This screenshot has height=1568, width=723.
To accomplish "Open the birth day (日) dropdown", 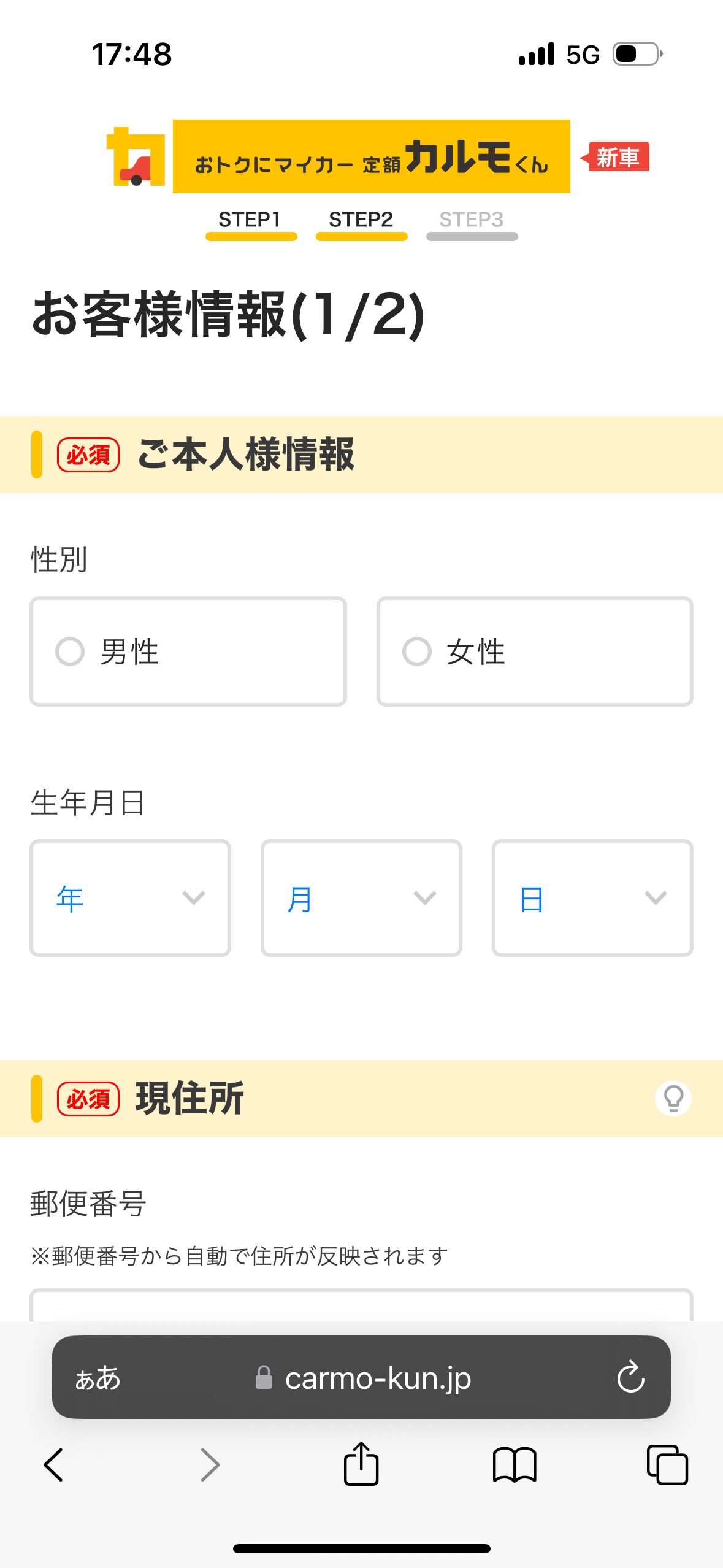I will pos(592,898).
